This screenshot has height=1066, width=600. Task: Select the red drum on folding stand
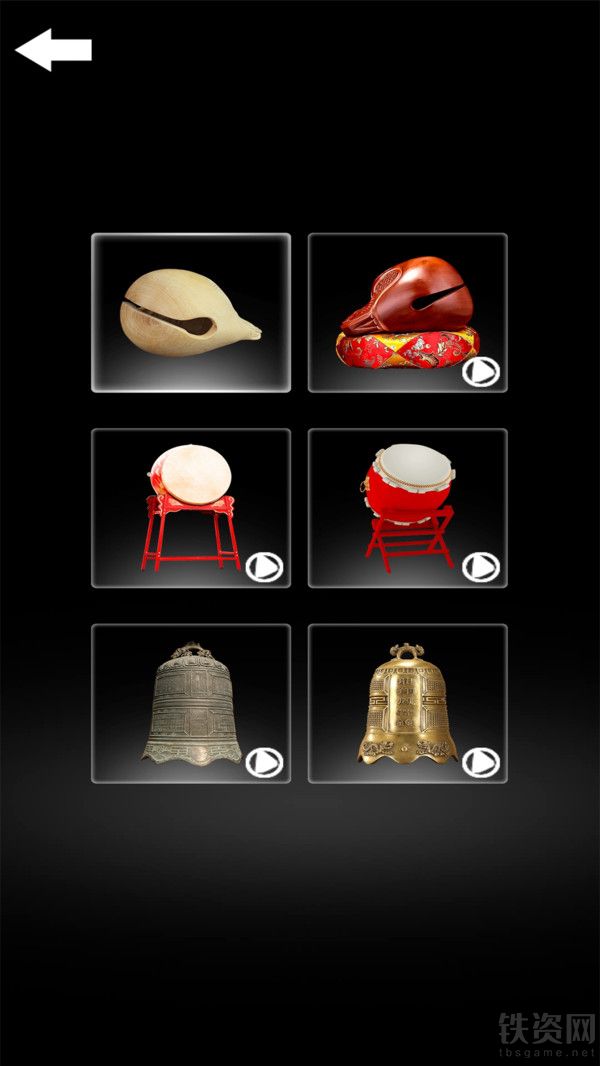[x=408, y=508]
